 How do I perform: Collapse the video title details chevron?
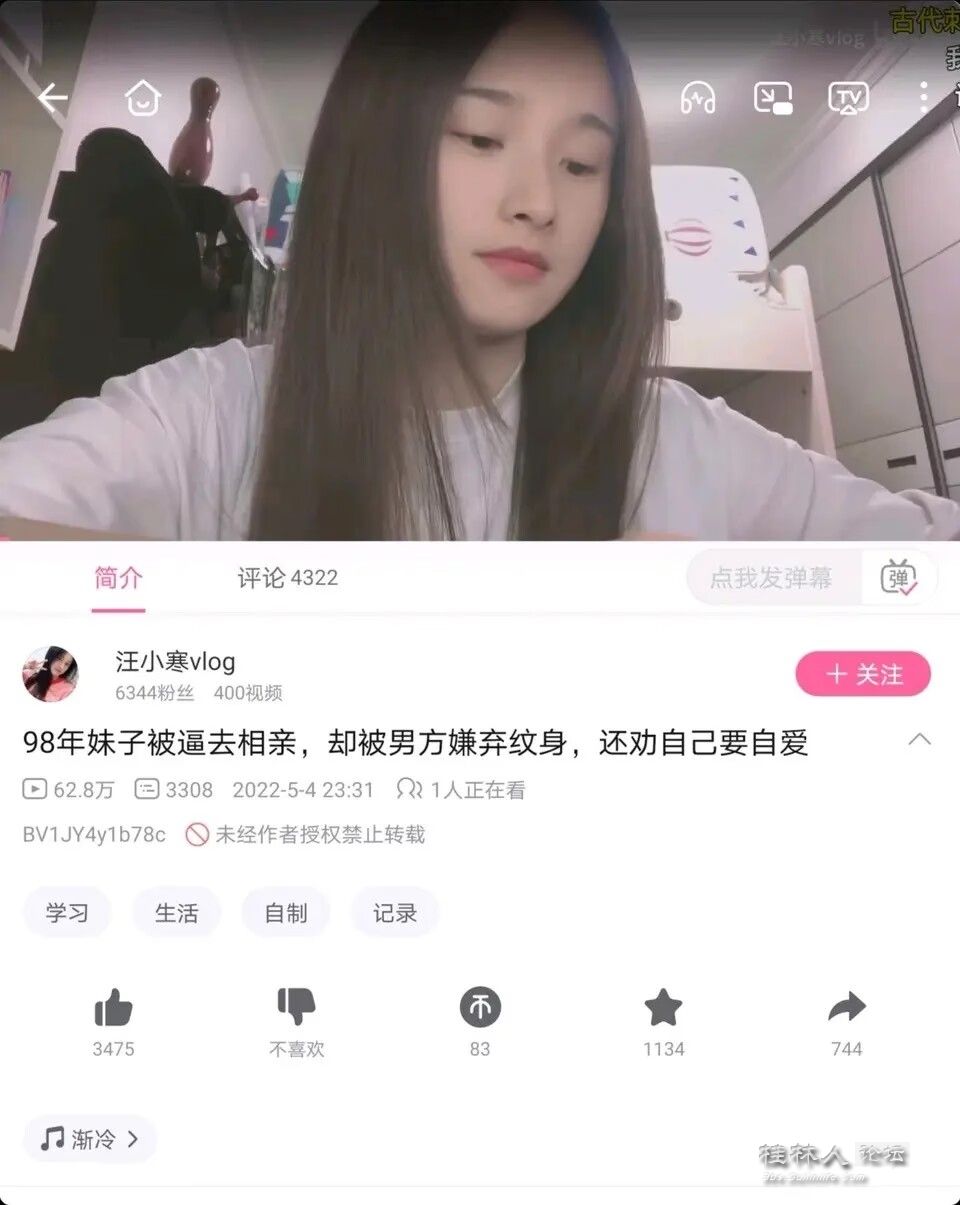919,740
